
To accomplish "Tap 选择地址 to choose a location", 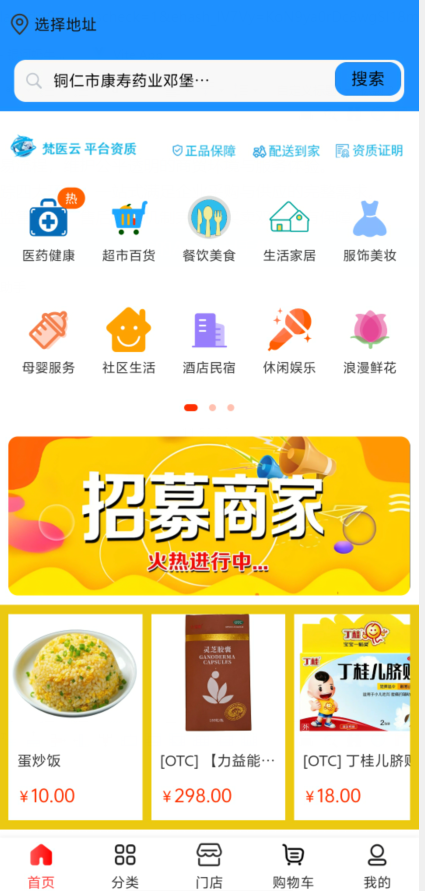I will coord(54,24).
